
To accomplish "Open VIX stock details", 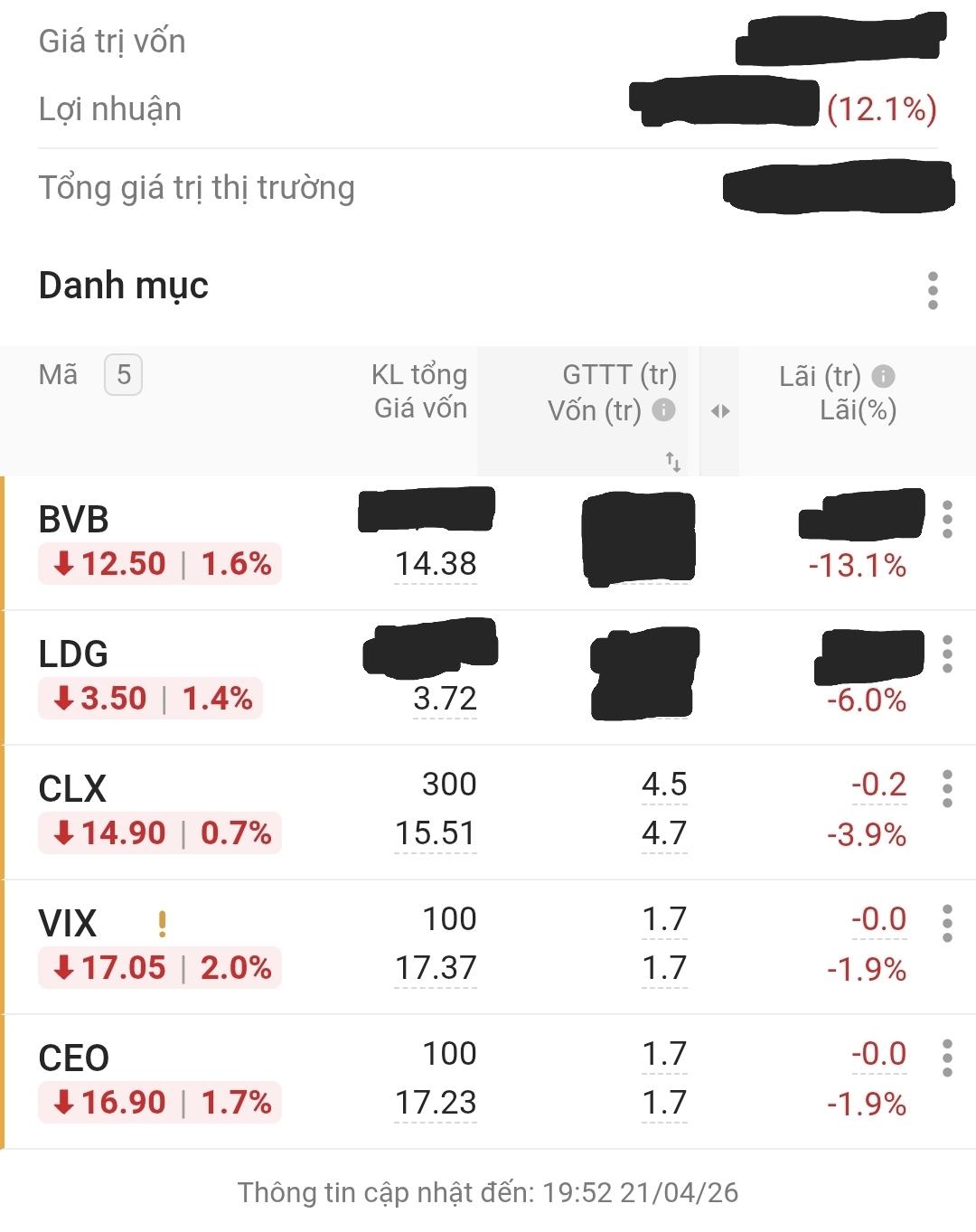I will pos(68,924).
